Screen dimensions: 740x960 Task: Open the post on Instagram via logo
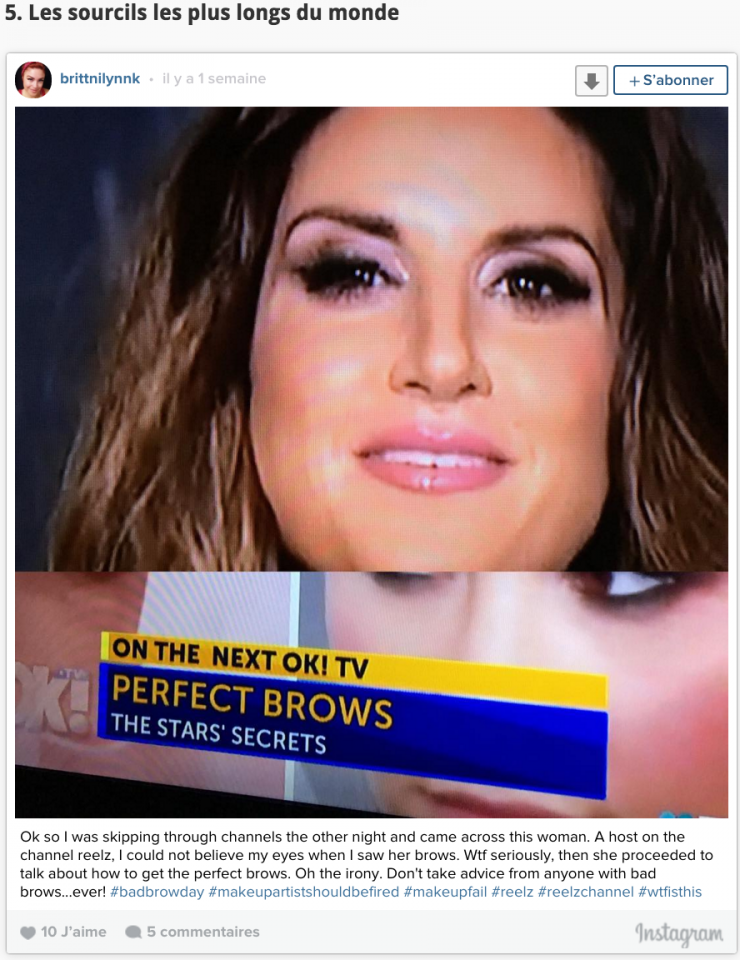(679, 933)
